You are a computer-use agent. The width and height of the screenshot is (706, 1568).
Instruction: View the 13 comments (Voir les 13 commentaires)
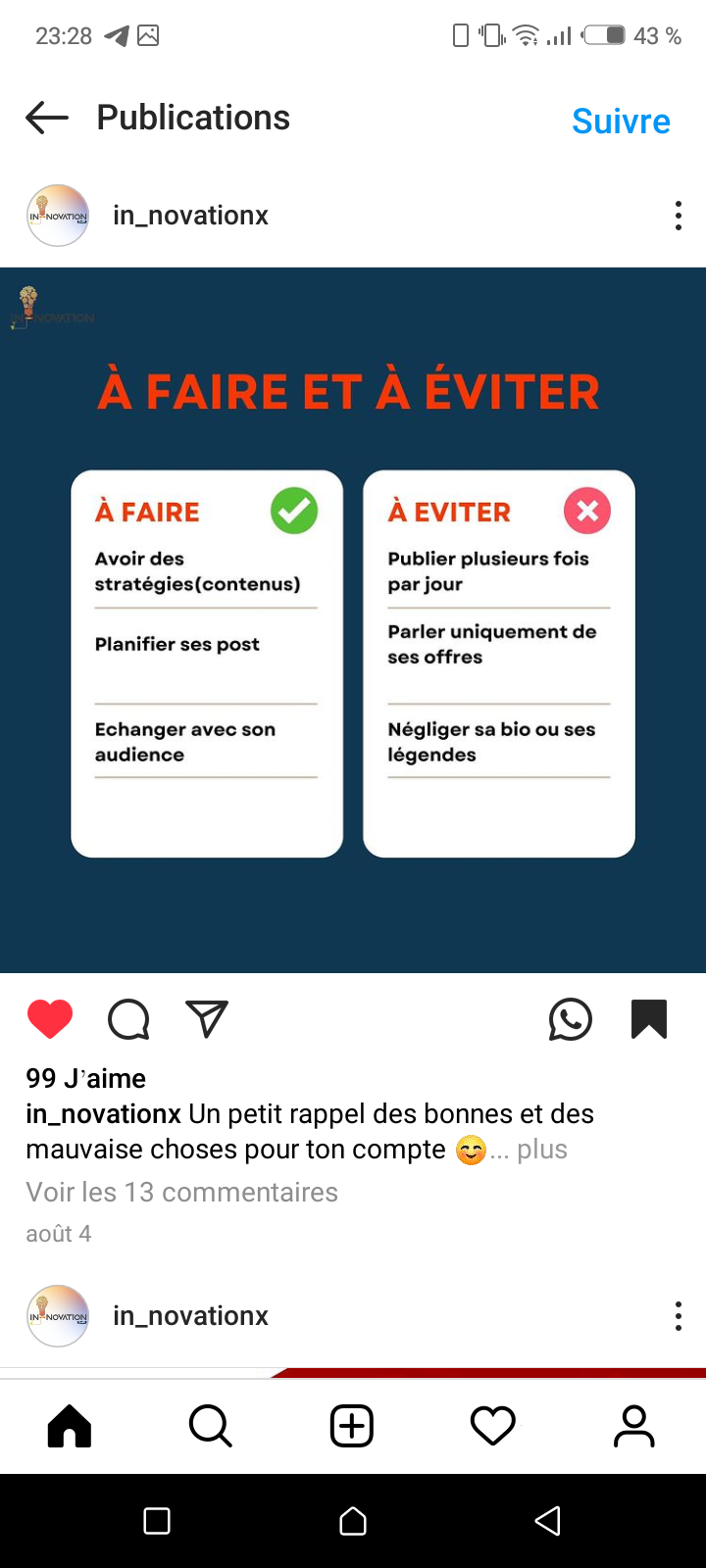click(182, 1192)
